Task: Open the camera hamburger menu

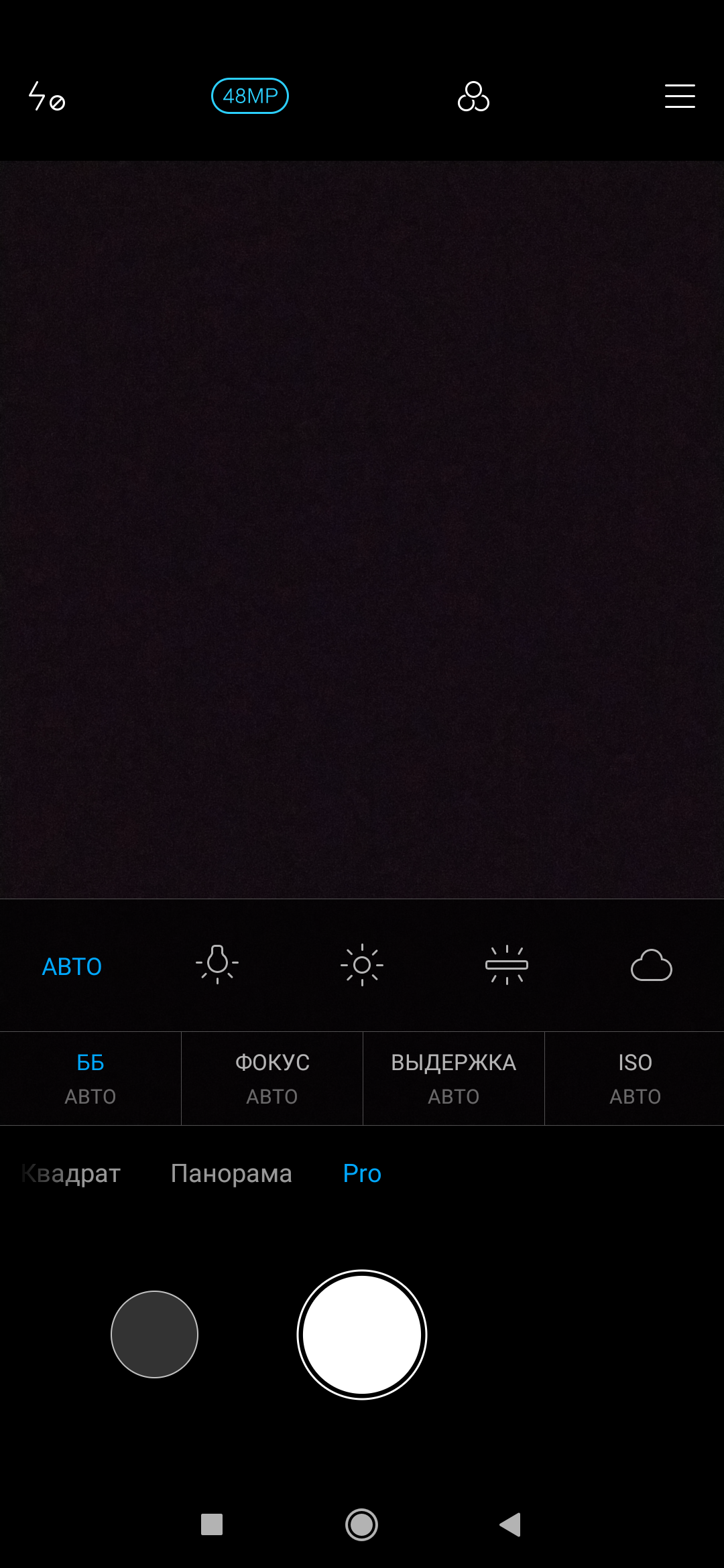Action: (x=679, y=96)
